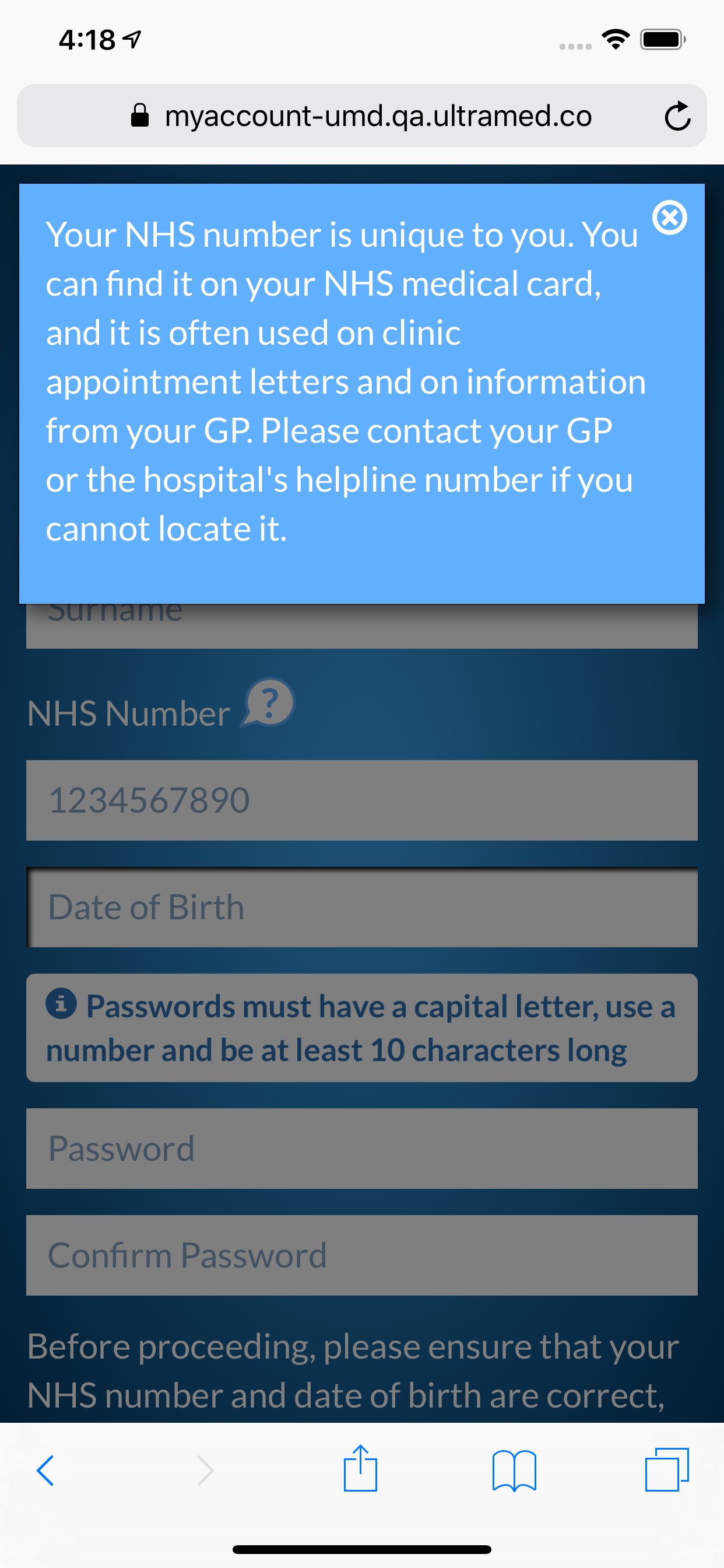
Task: Tap the Surname input field
Action: 361,626
